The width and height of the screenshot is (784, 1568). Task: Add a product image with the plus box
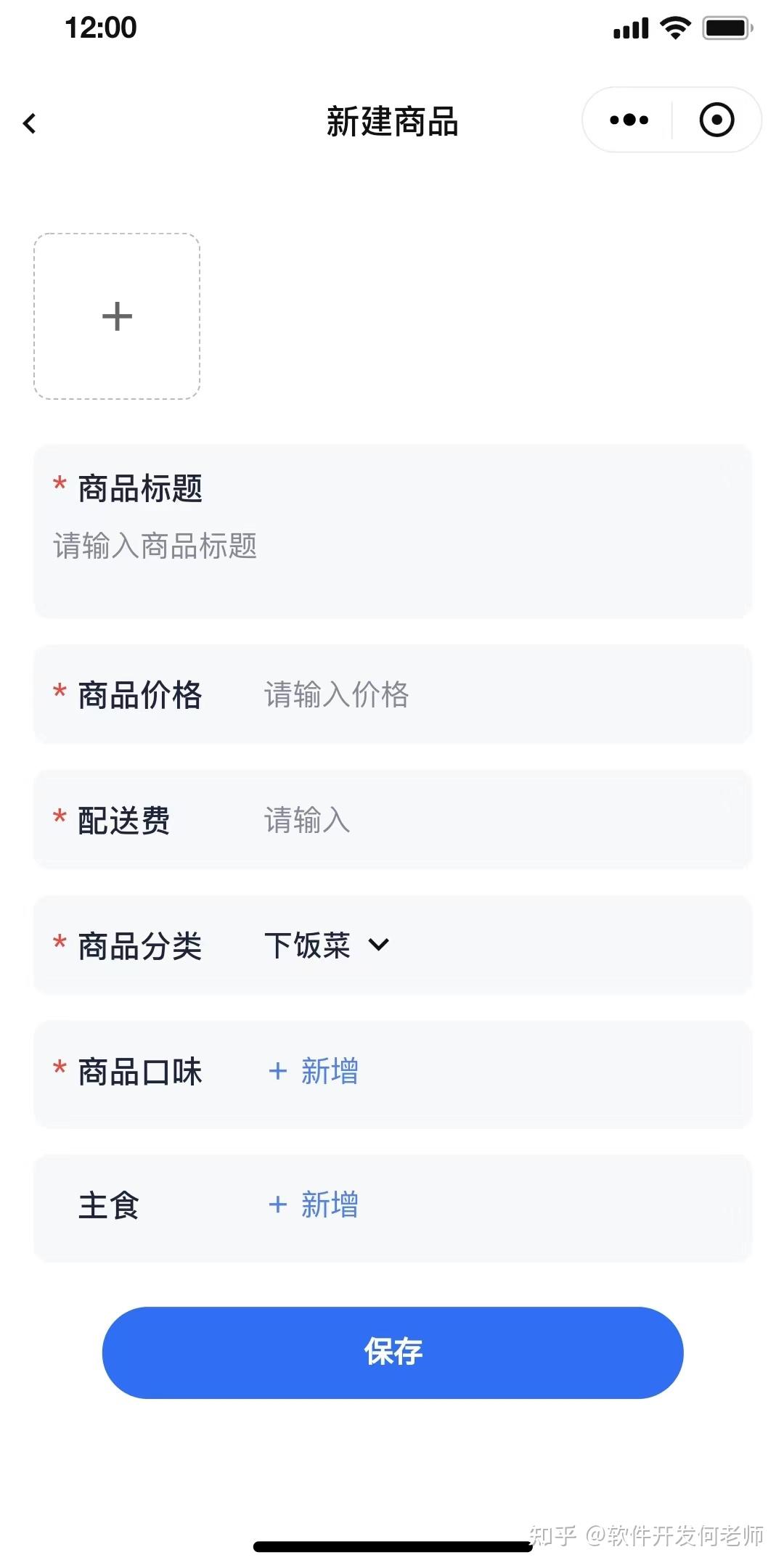pyautogui.click(x=117, y=316)
